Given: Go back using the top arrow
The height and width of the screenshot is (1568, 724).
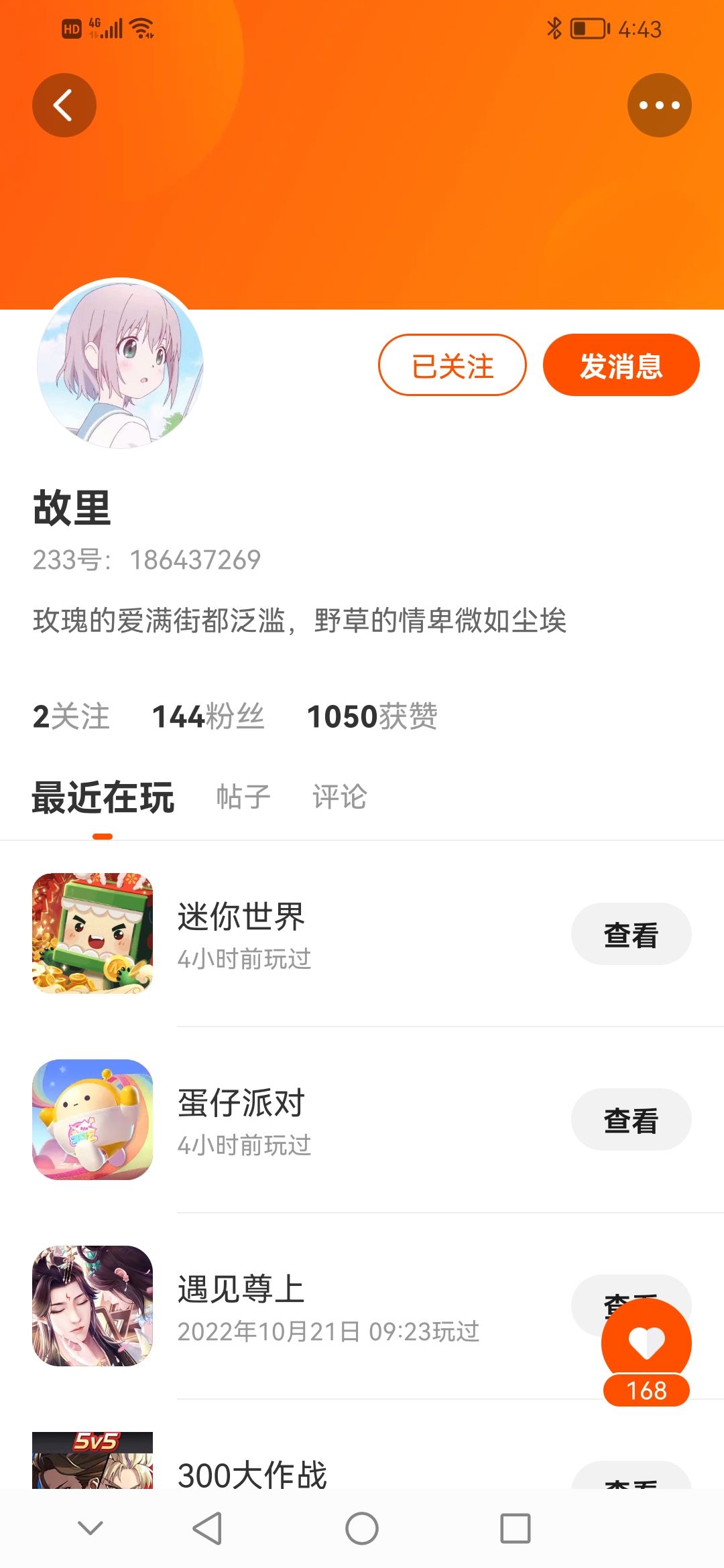Looking at the screenshot, I should (x=64, y=105).
